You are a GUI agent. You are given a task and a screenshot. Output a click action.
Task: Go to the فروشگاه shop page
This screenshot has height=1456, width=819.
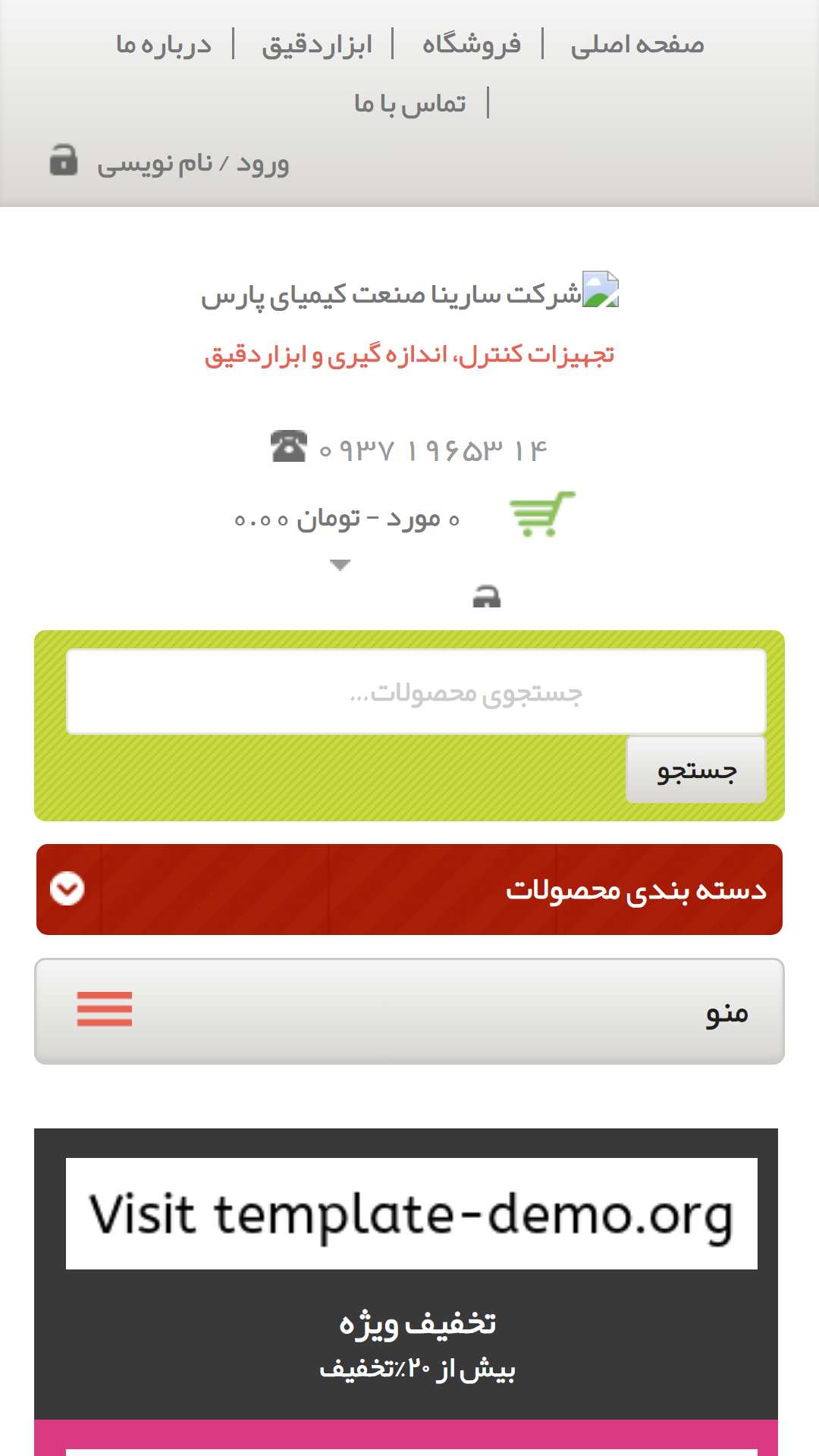tap(471, 44)
